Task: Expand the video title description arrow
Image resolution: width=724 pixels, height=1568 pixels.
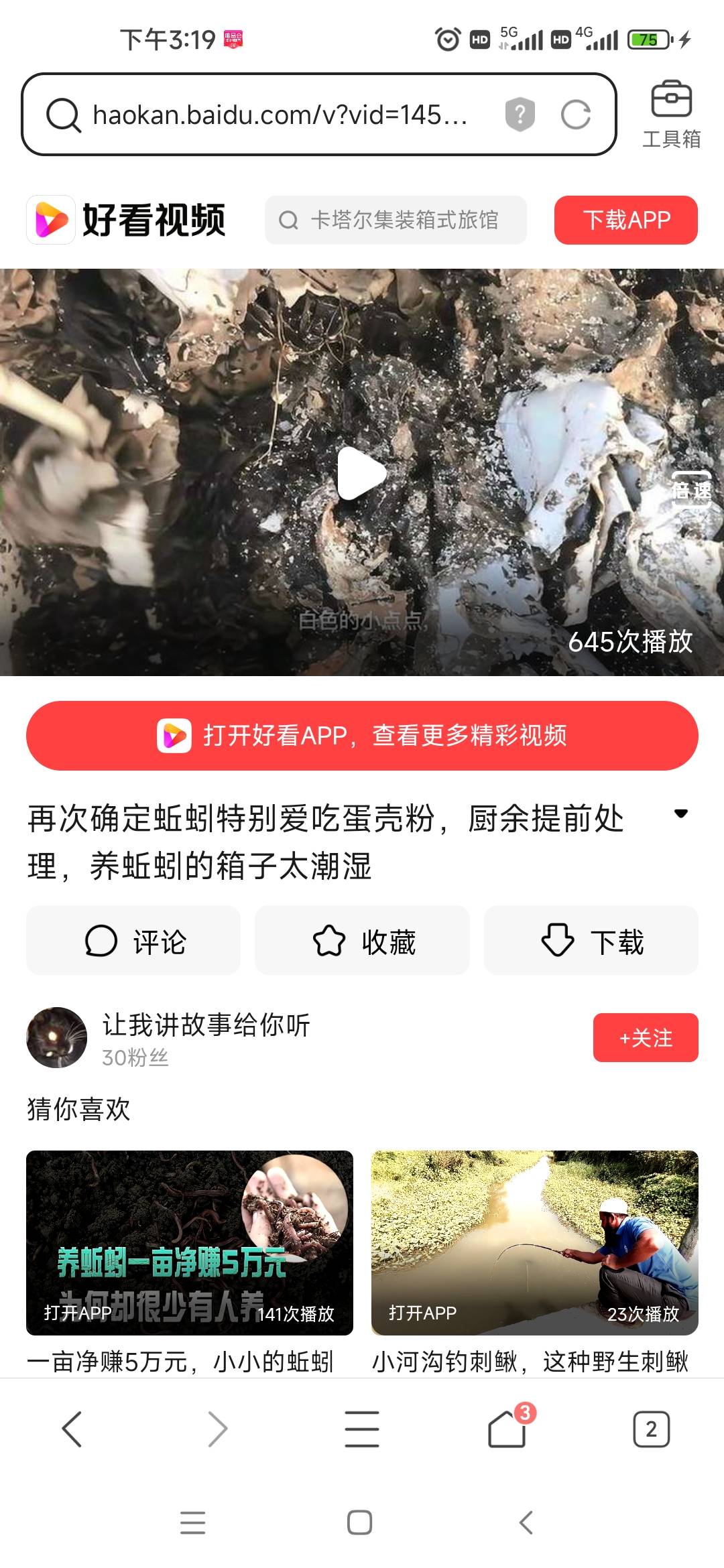Action: (x=680, y=813)
